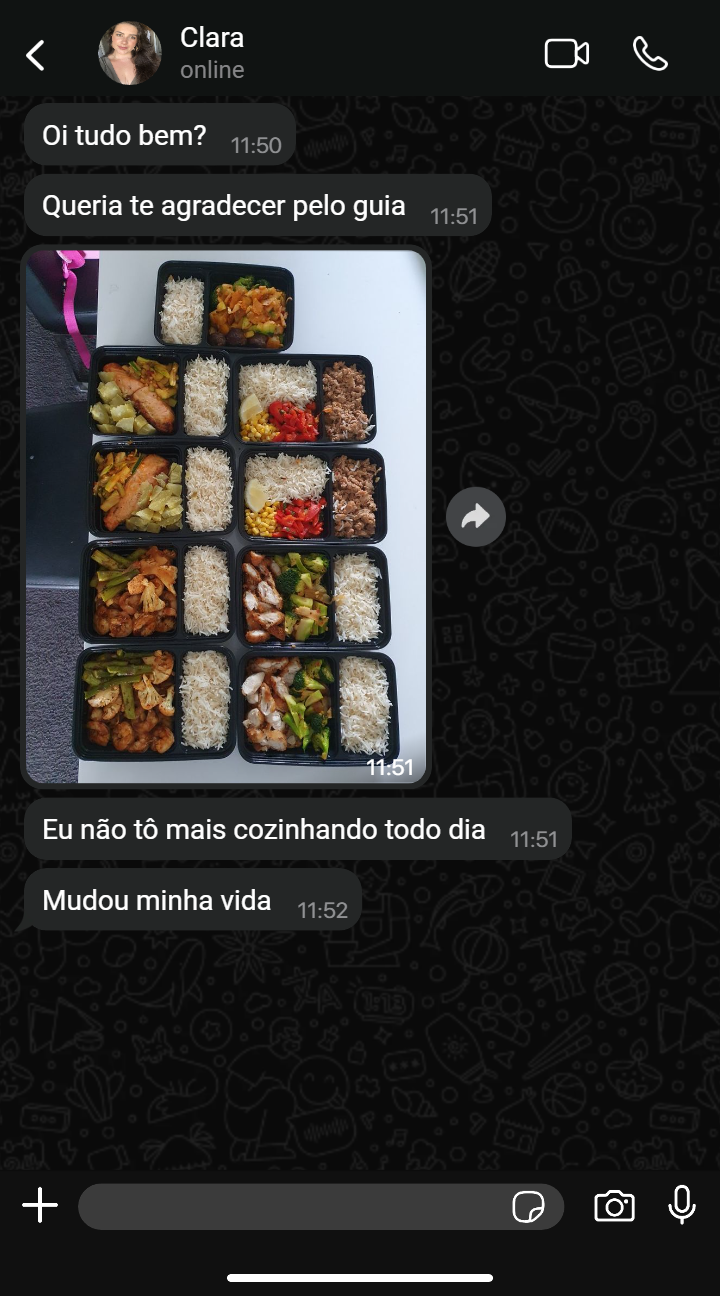Open the camera to send a photo
The image size is (720, 1296).
614,1206
